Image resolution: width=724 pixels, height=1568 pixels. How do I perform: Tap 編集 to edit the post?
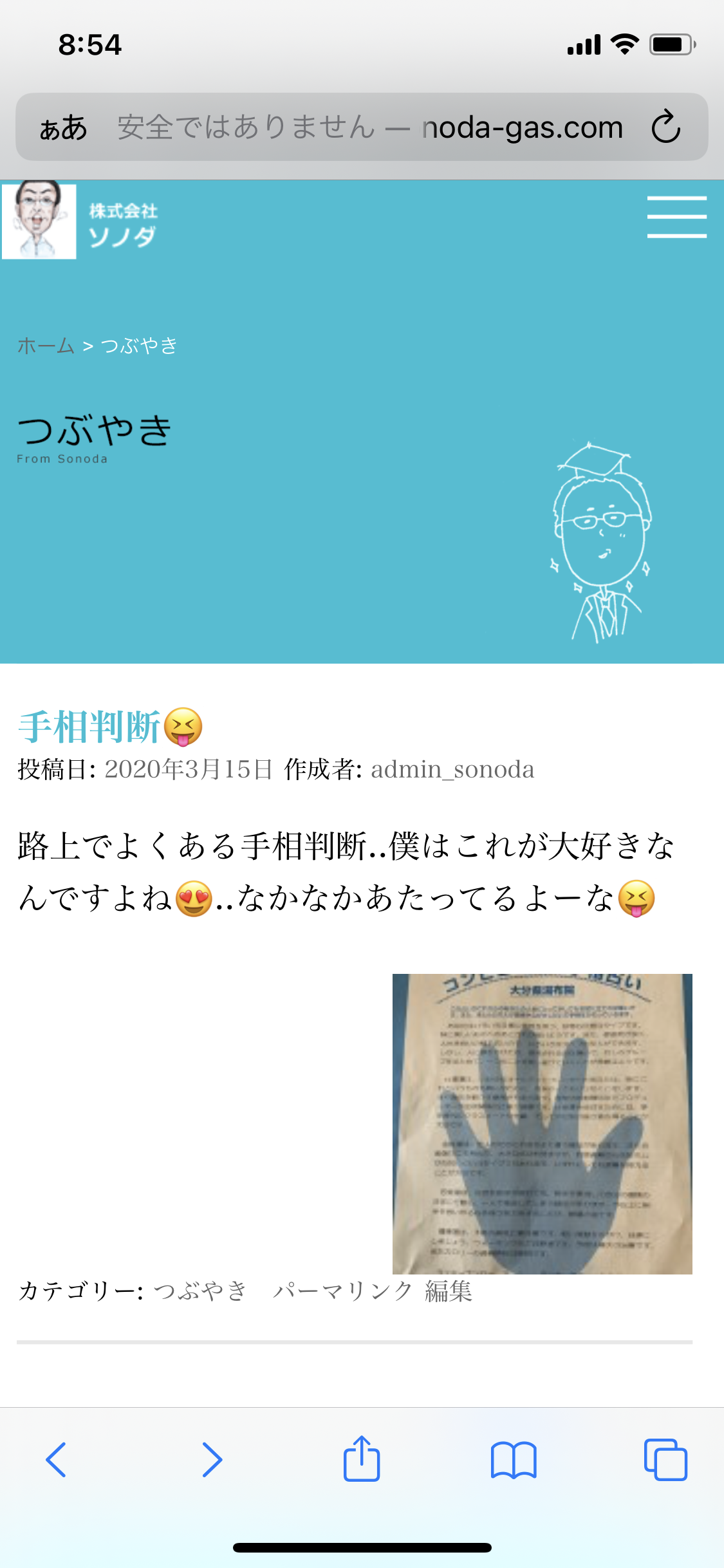coord(449,1291)
